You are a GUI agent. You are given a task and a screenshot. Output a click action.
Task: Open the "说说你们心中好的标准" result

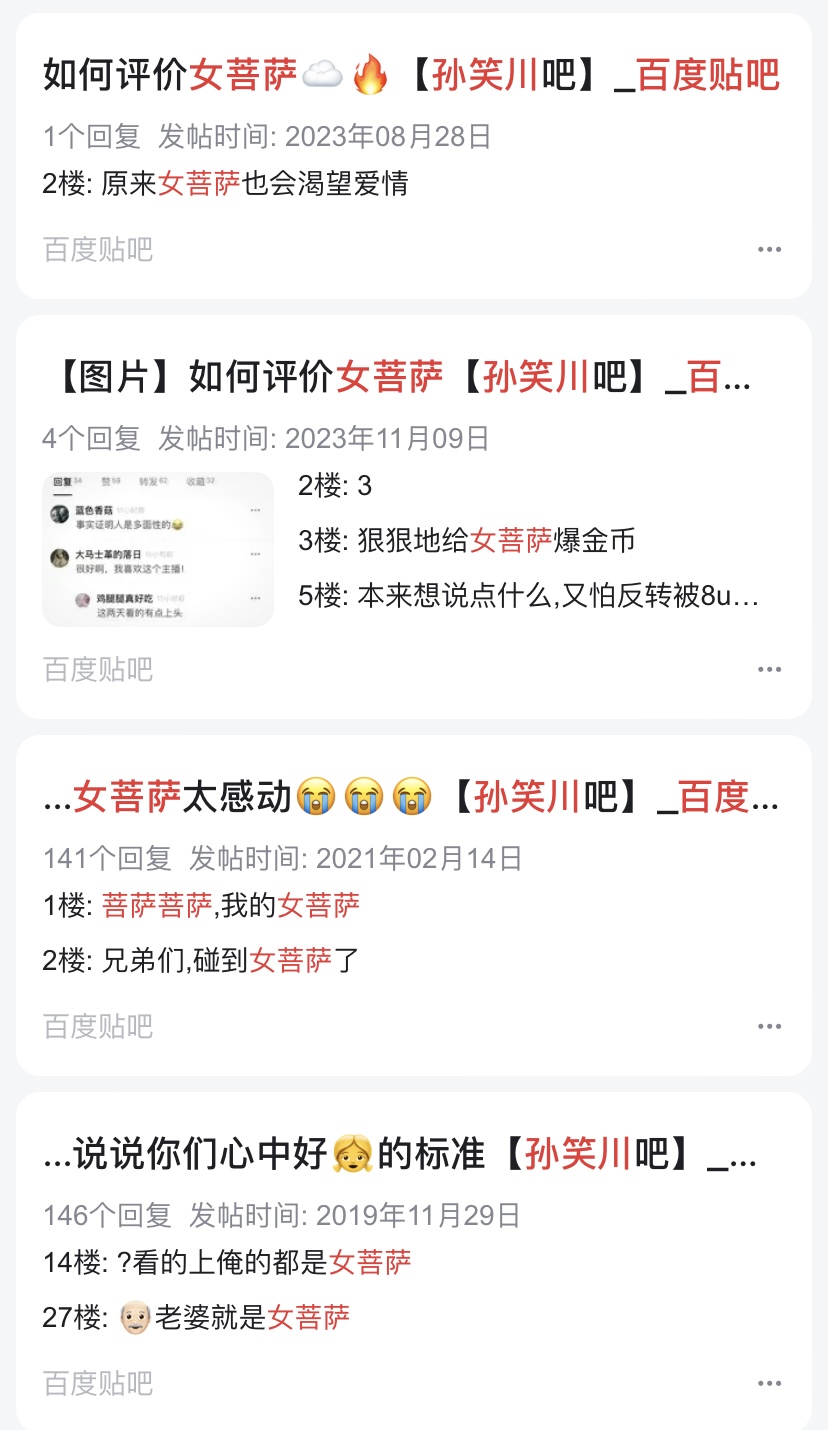(x=400, y=1154)
